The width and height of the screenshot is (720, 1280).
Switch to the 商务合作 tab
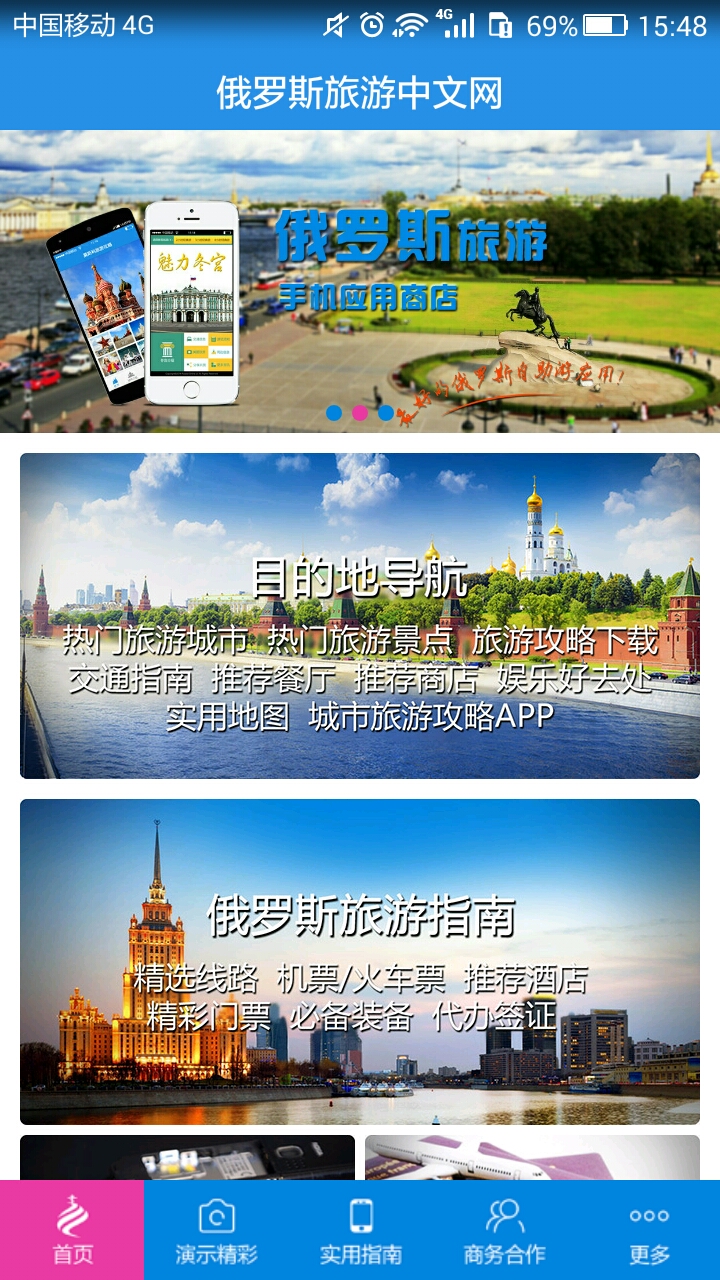[x=504, y=1230]
